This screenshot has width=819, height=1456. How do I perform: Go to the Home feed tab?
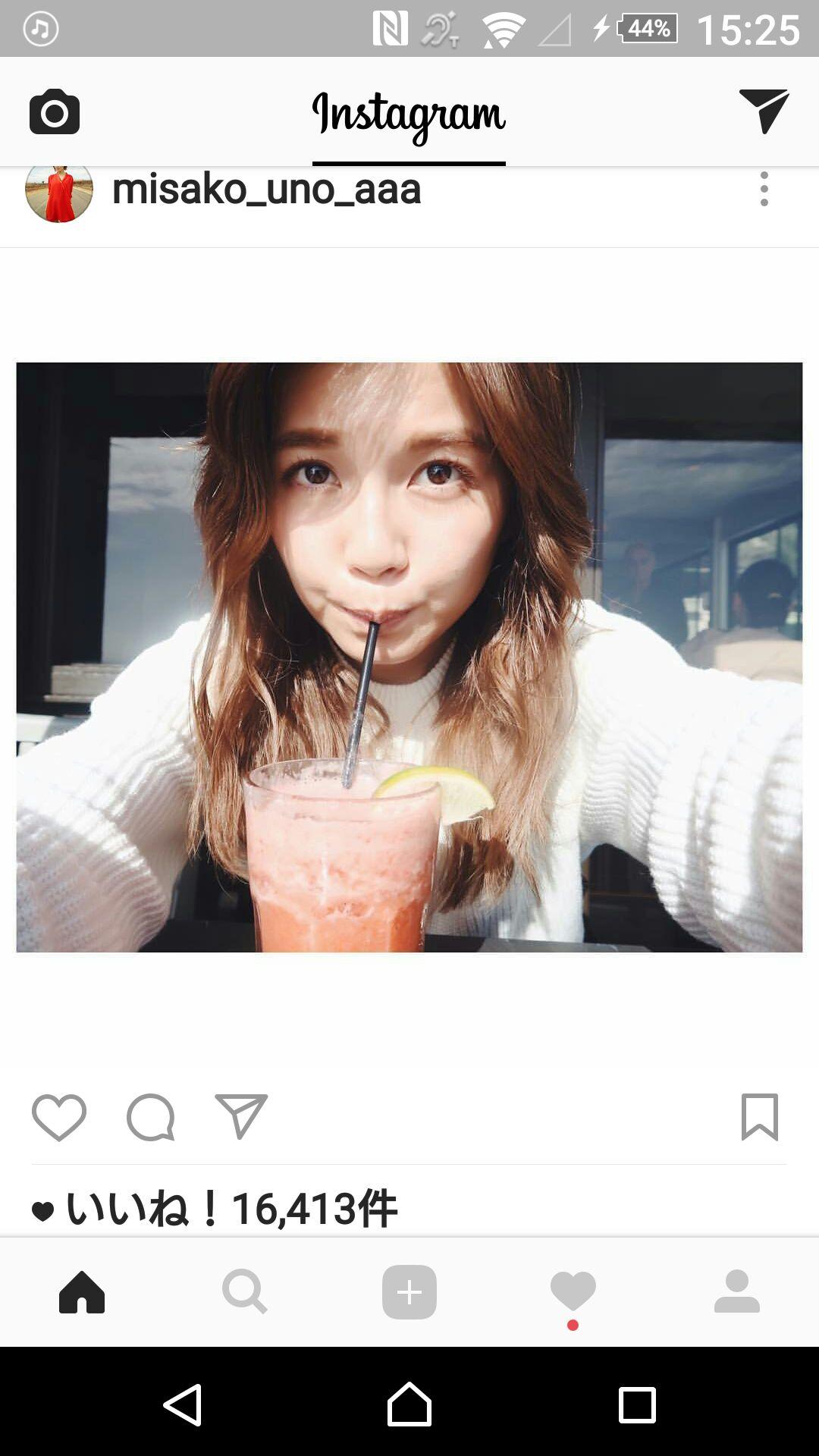[82, 1292]
